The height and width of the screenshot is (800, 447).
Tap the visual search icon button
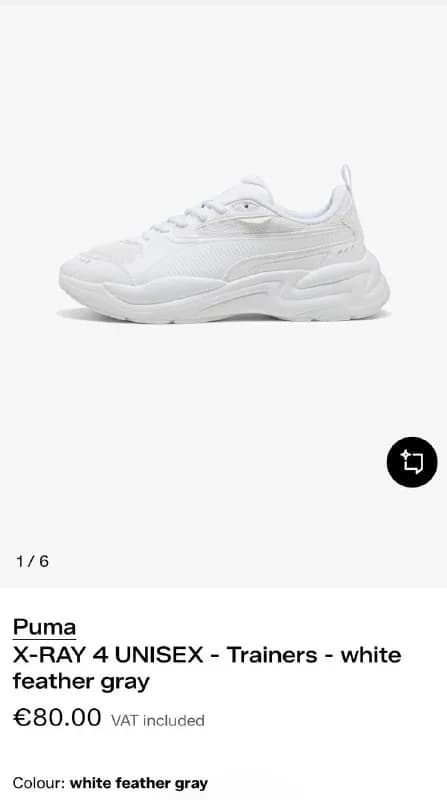(412, 462)
